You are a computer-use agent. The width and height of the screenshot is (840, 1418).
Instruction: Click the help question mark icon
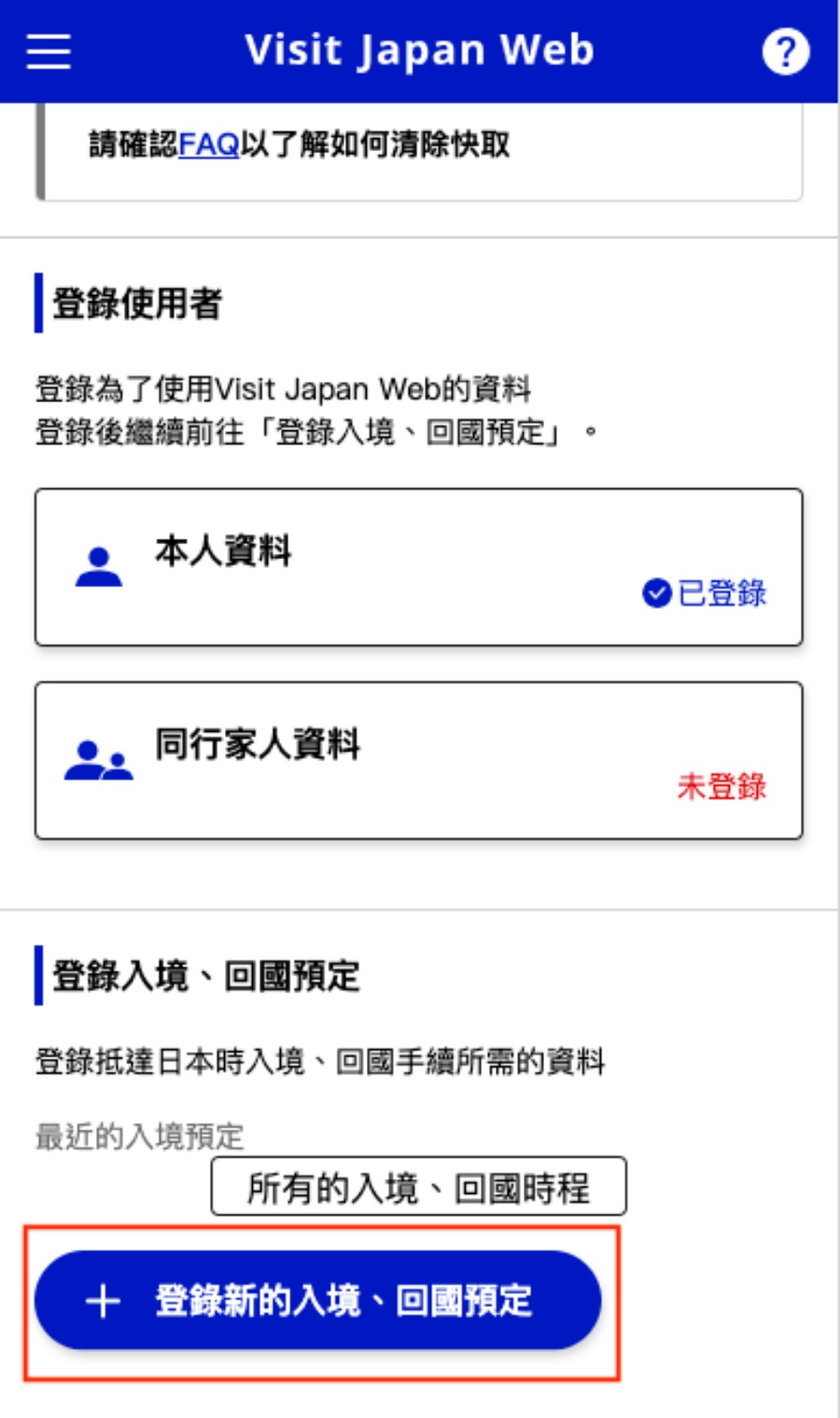787,50
